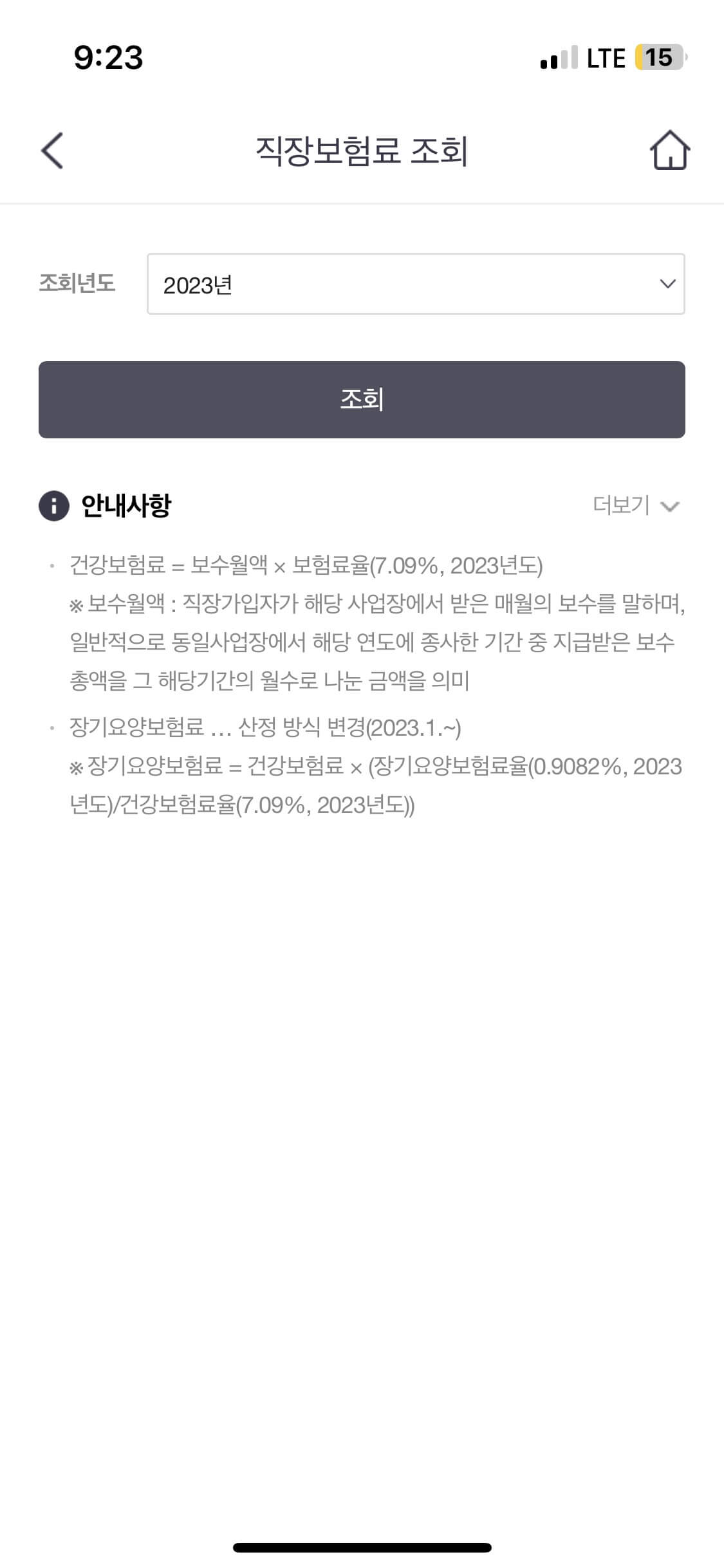
Task: Select the 직장보험료 조회 title
Action: coord(362,150)
